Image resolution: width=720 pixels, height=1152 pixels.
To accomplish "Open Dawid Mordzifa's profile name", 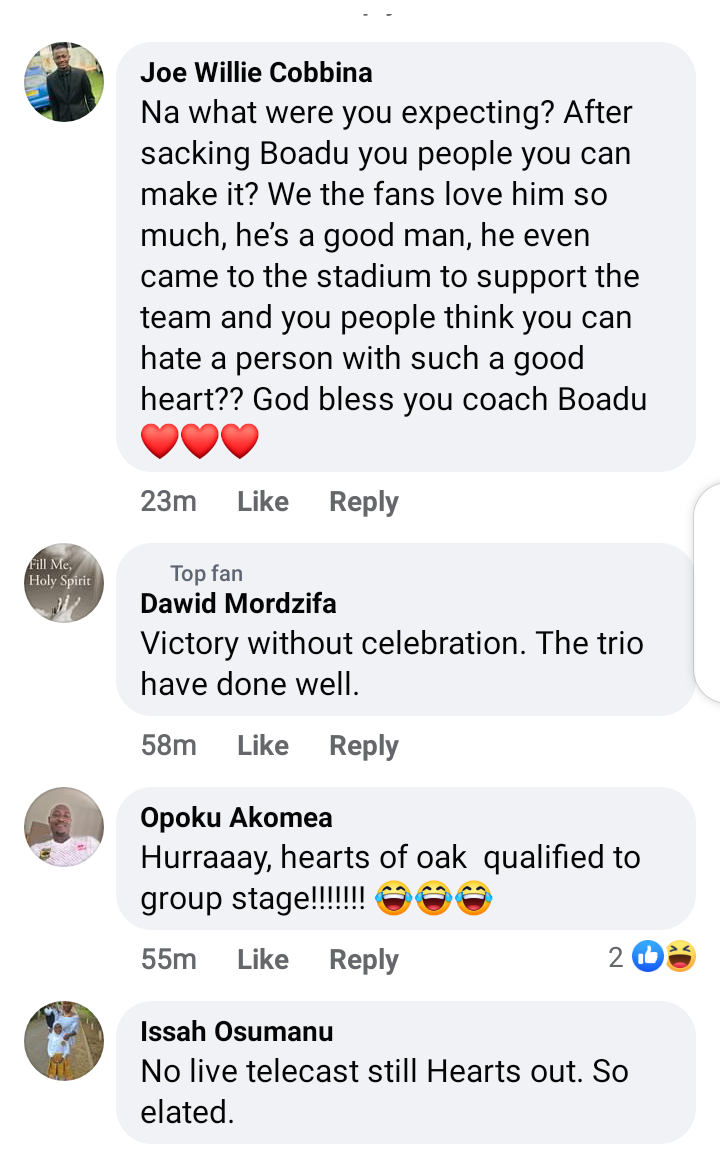I will pos(238,604).
